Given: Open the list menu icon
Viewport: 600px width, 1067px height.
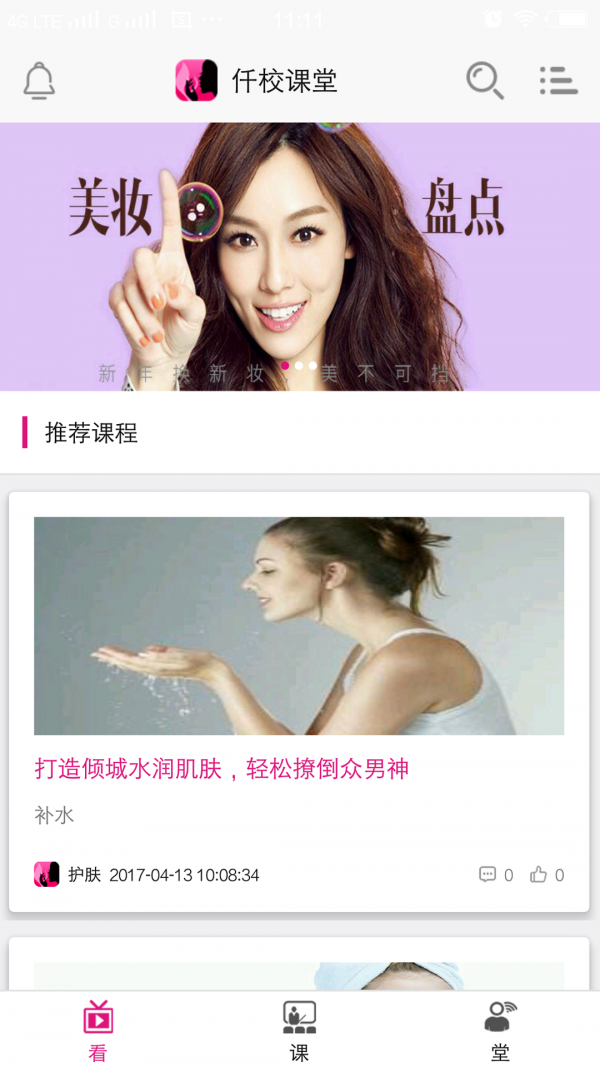Looking at the screenshot, I should 558,81.
